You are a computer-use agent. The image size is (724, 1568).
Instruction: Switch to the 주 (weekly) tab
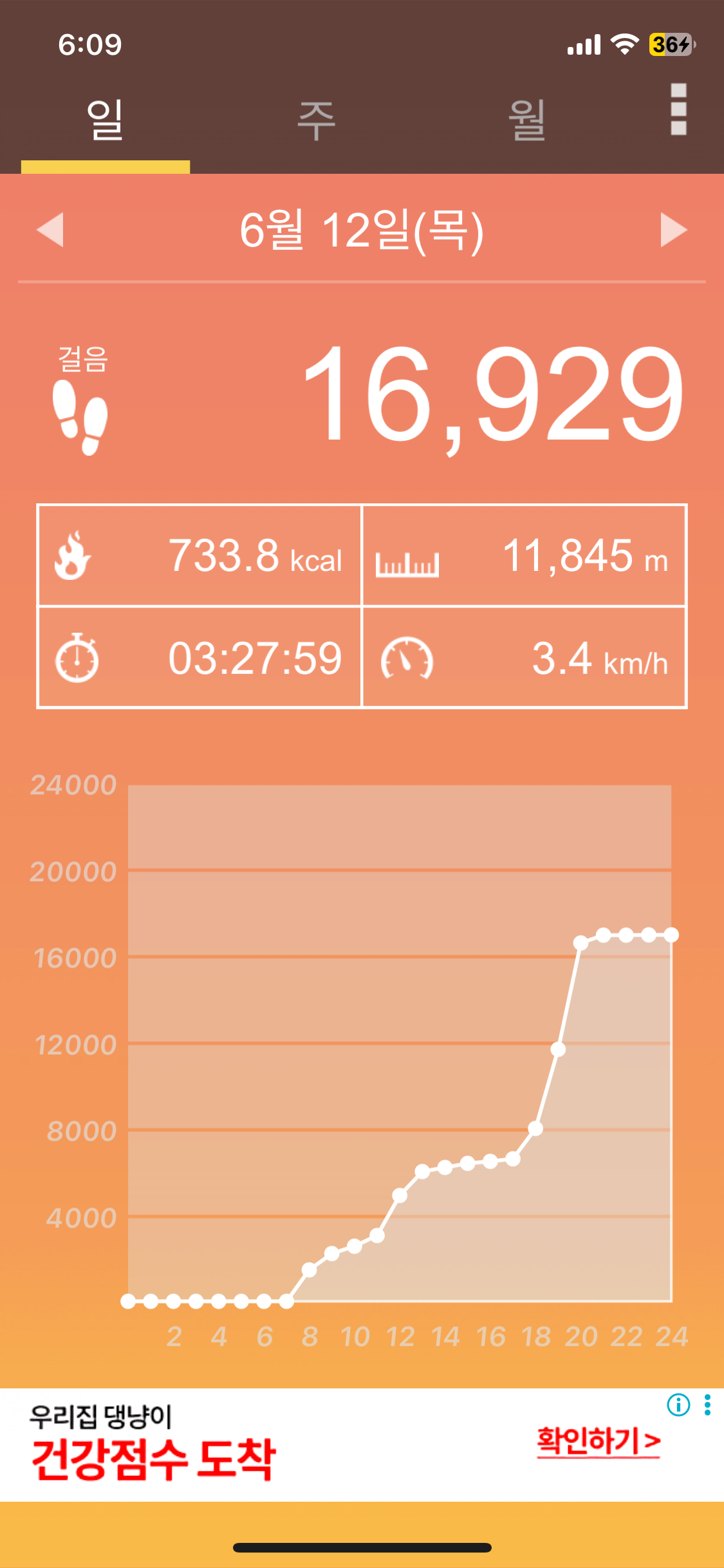point(316,120)
